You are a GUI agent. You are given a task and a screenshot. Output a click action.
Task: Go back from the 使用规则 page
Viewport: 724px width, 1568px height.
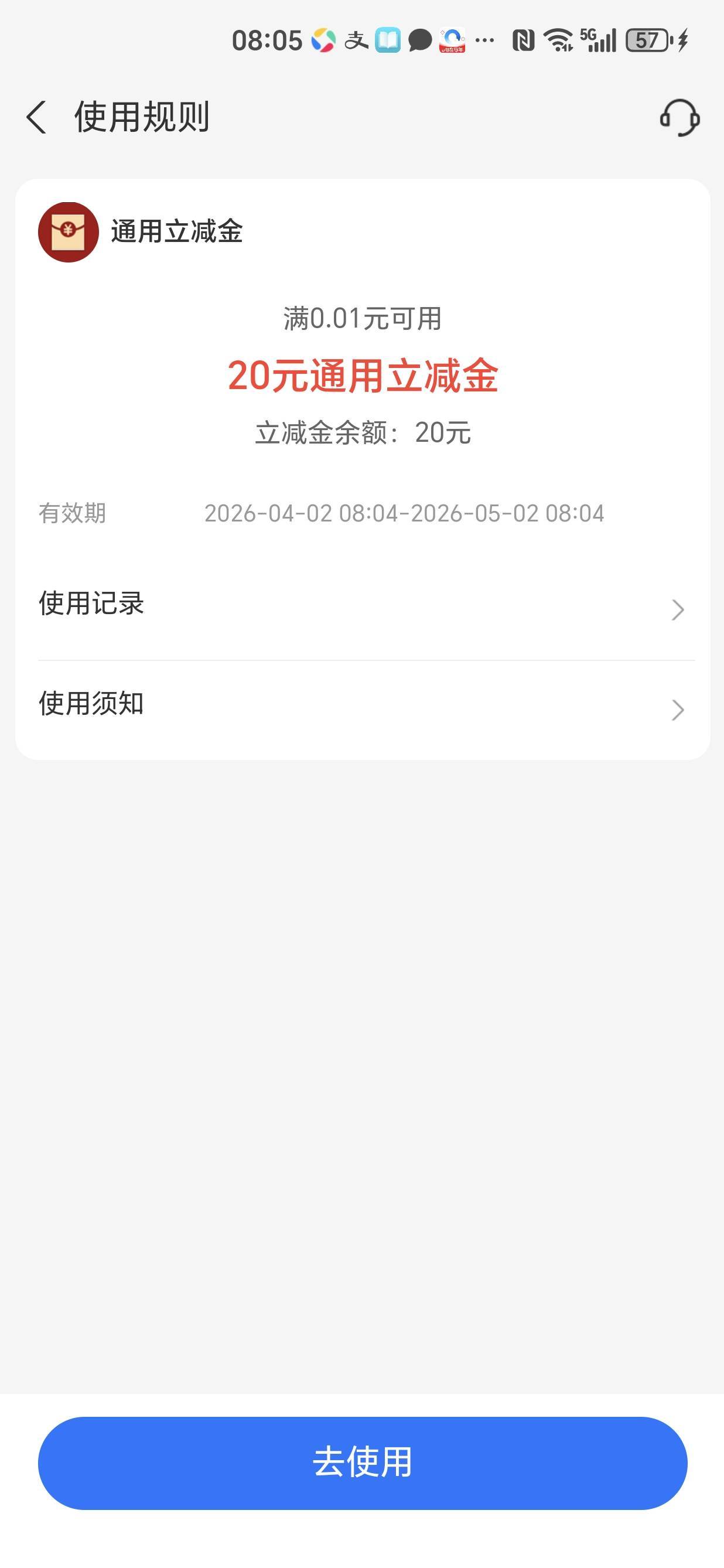coord(36,117)
